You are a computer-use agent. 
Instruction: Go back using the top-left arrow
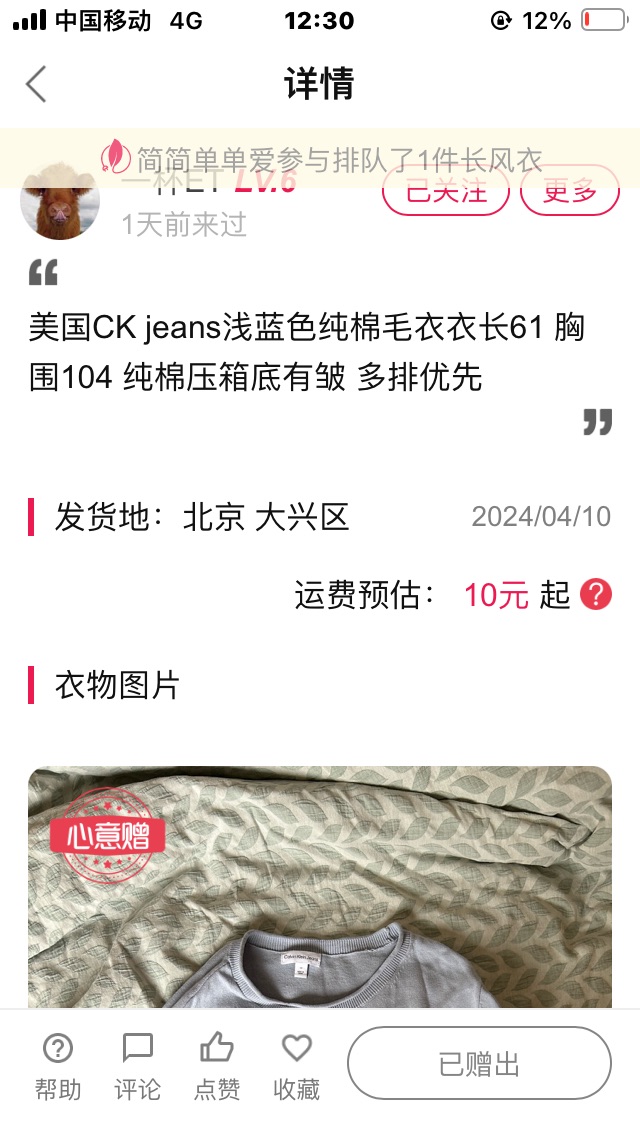pyautogui.click(x=36, y=84)
